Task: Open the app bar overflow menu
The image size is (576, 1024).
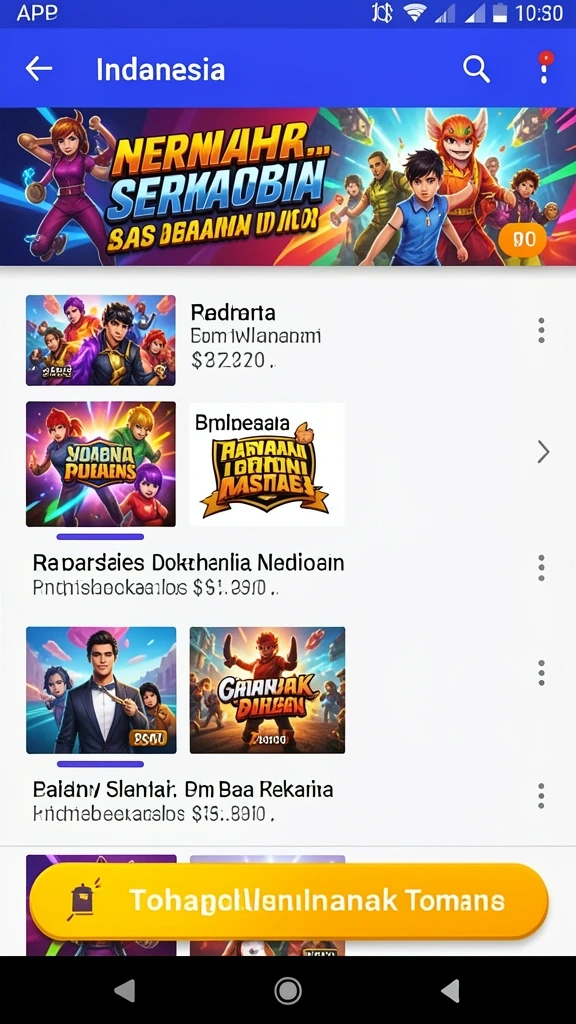Action: (x=545, y=68)
